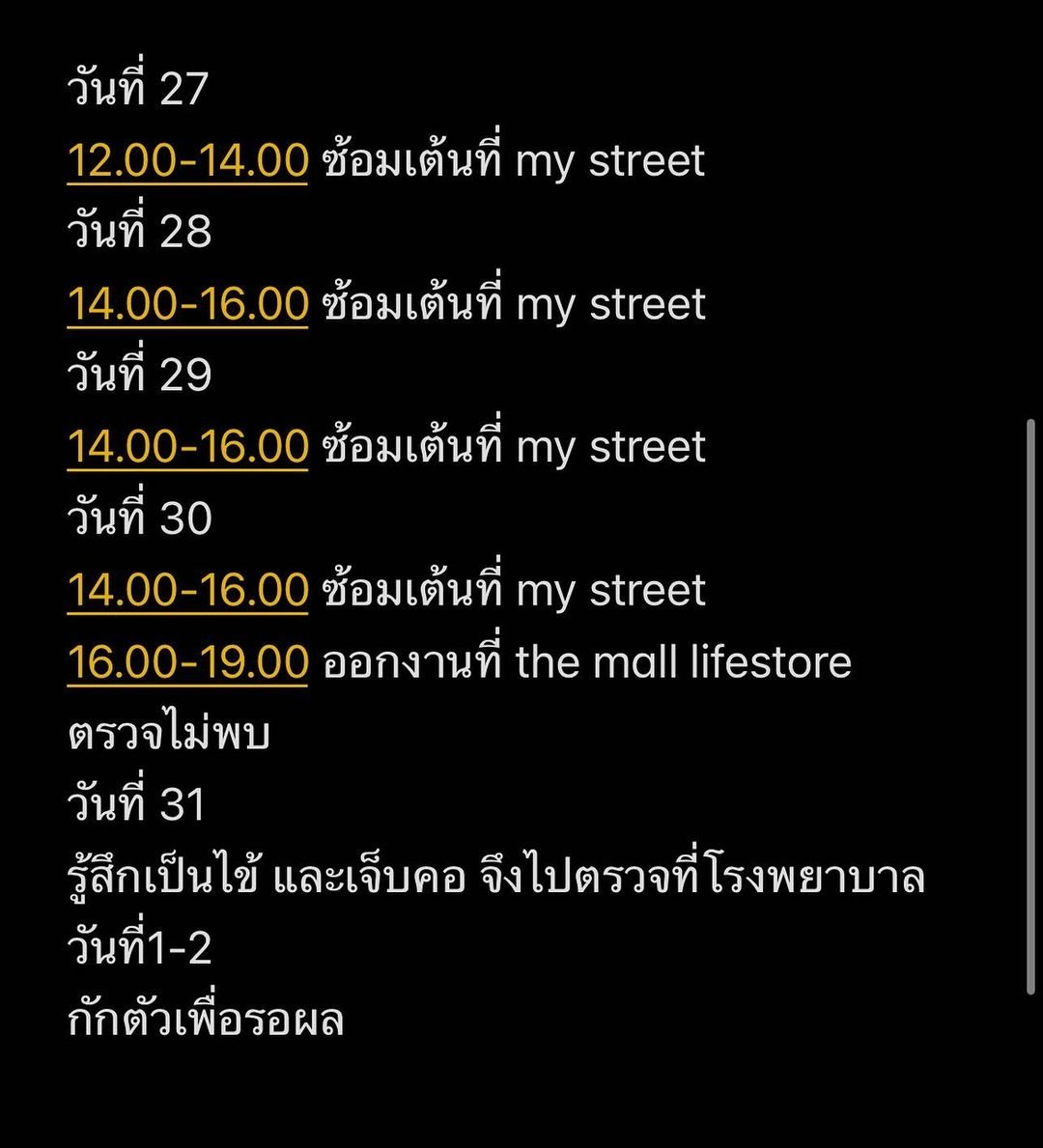Open the 14.00-16.00 link under วันที่ 30
Viewport: 1043px width, 1148px height.
(x=187, y=590)
